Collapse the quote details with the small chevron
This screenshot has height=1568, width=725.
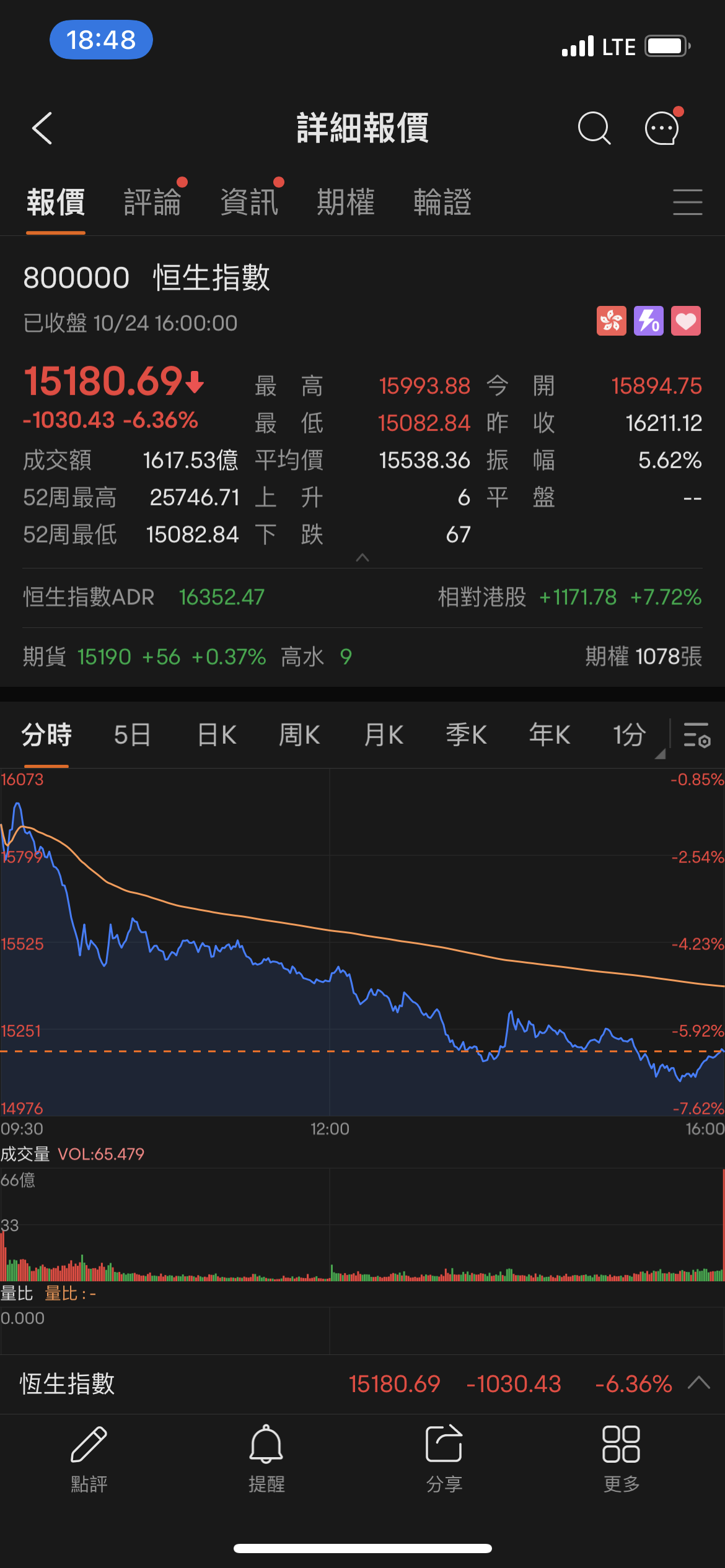pos(362,558)
